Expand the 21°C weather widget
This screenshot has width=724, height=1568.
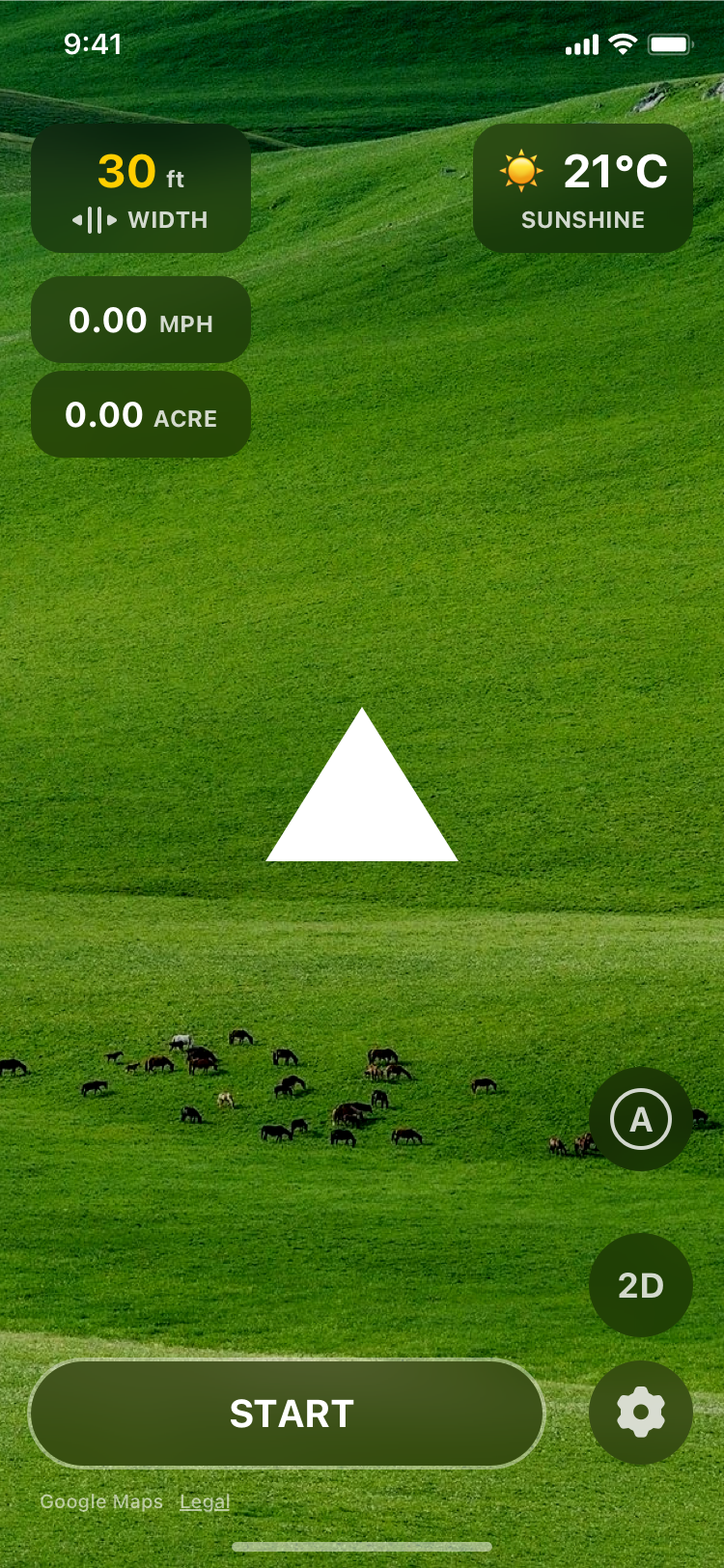[583, 187]
